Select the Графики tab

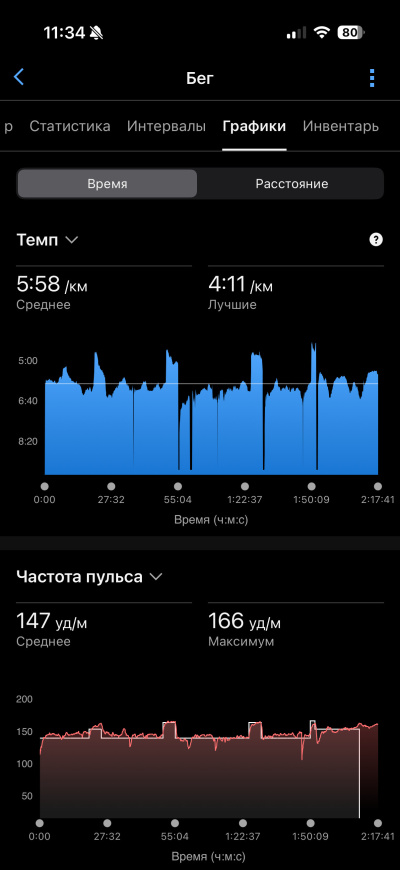click(x=254, y=126)
